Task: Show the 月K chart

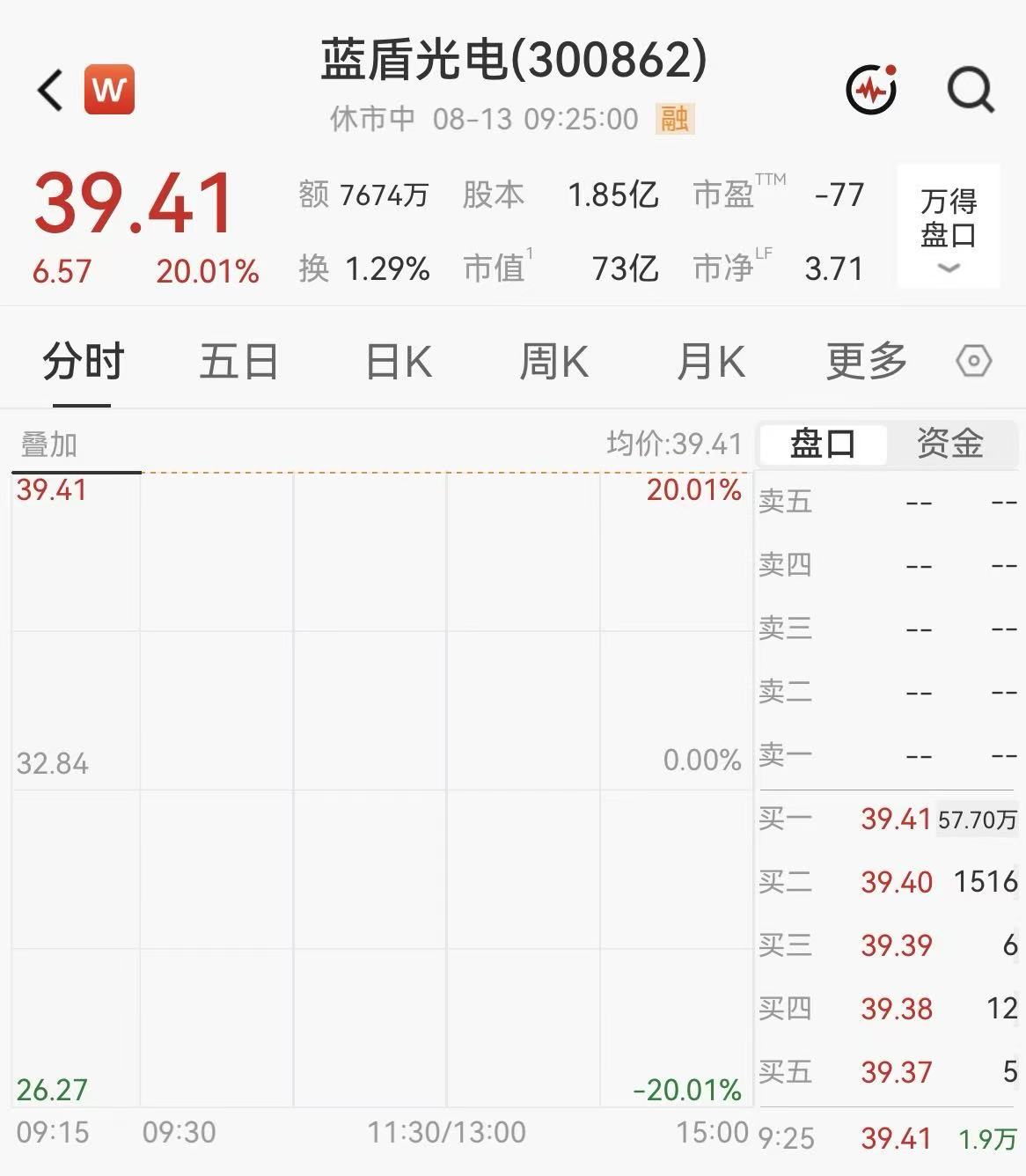Action: point(710,362)
